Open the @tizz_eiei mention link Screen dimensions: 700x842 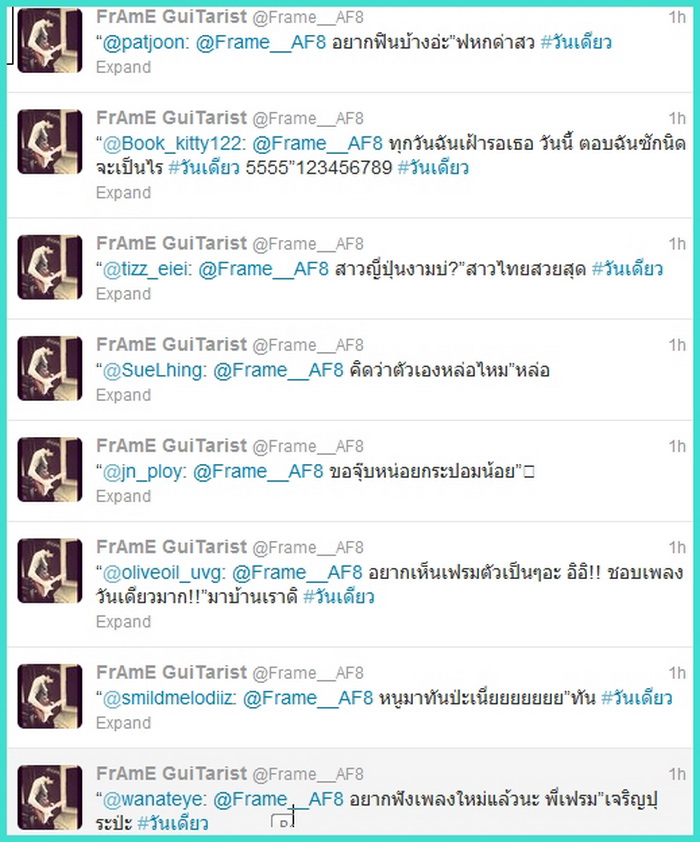point(146,269)
